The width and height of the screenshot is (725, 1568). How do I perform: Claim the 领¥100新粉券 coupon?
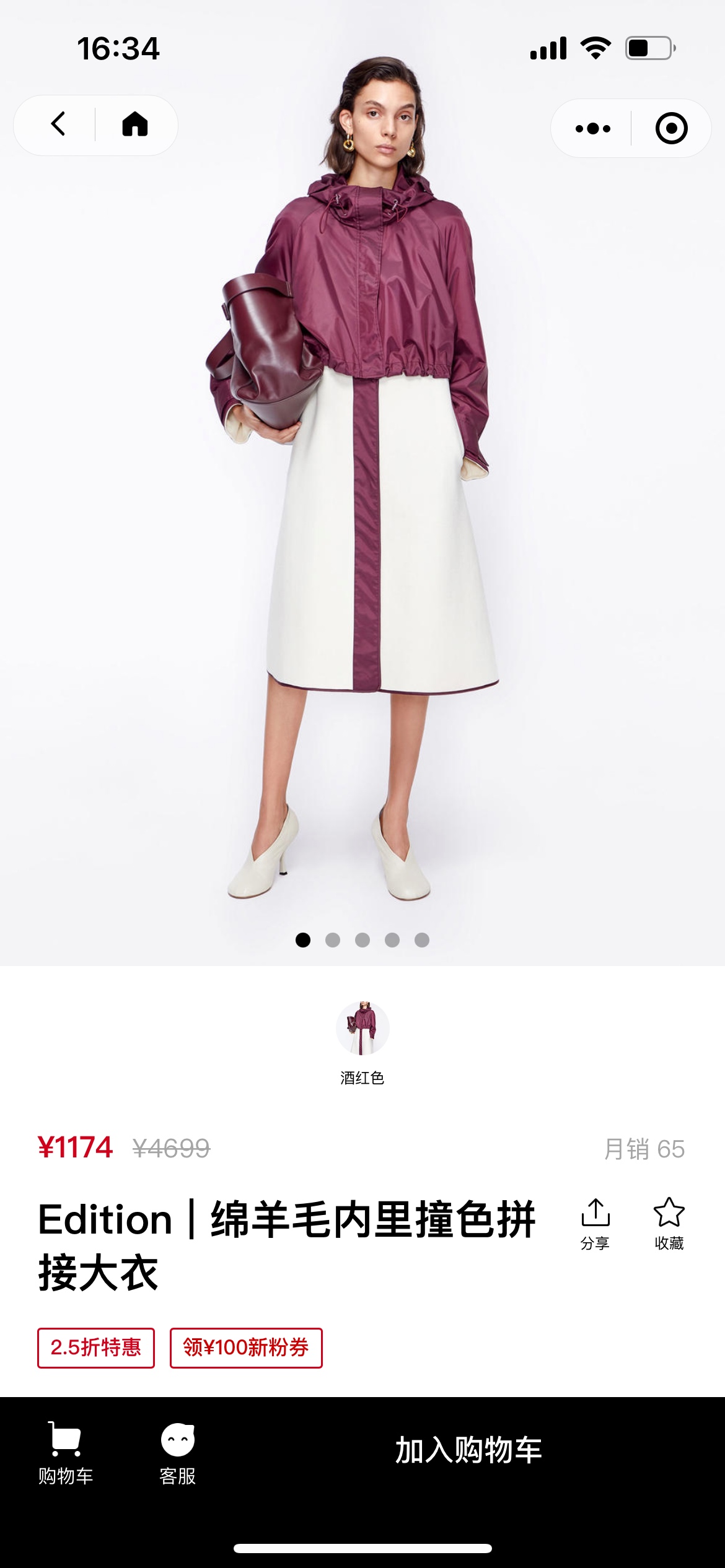click(246, 1348)
